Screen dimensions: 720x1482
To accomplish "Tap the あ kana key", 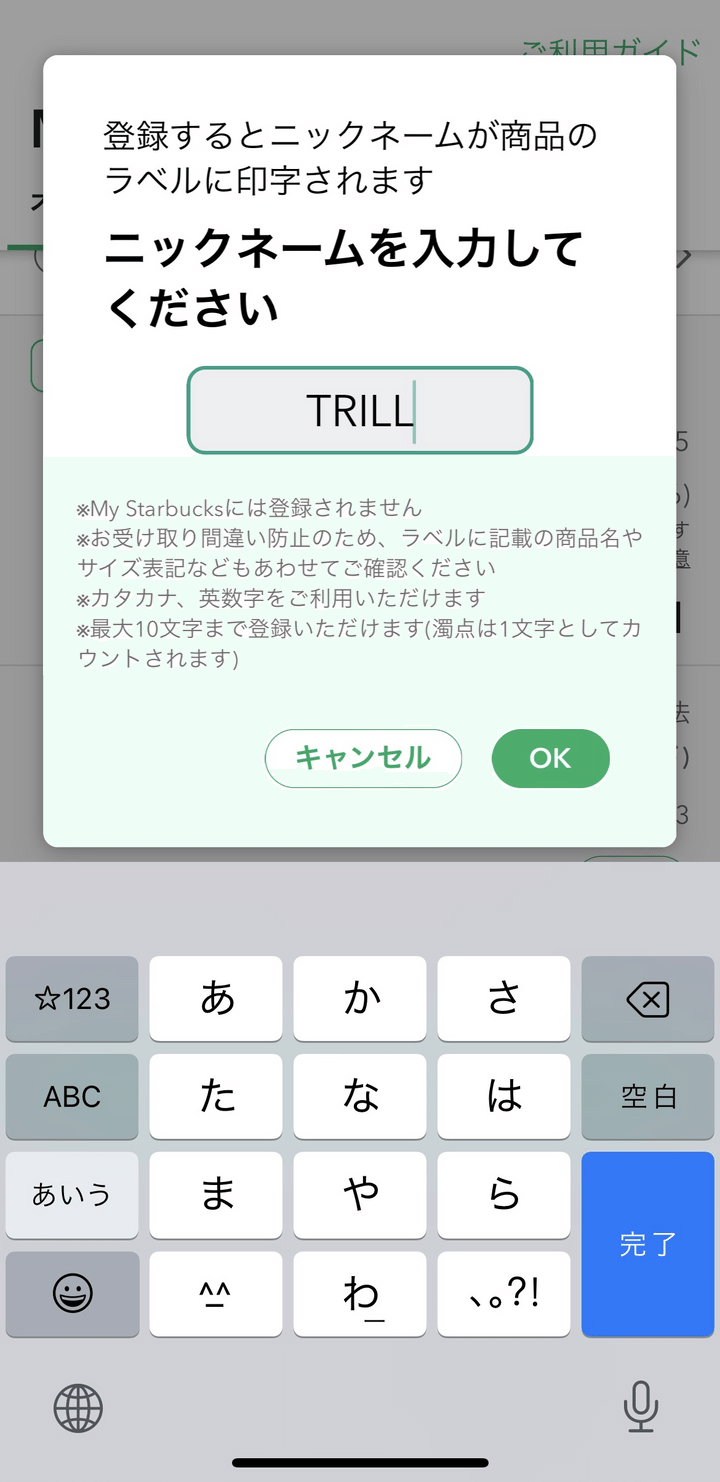I will click(216, 997).
